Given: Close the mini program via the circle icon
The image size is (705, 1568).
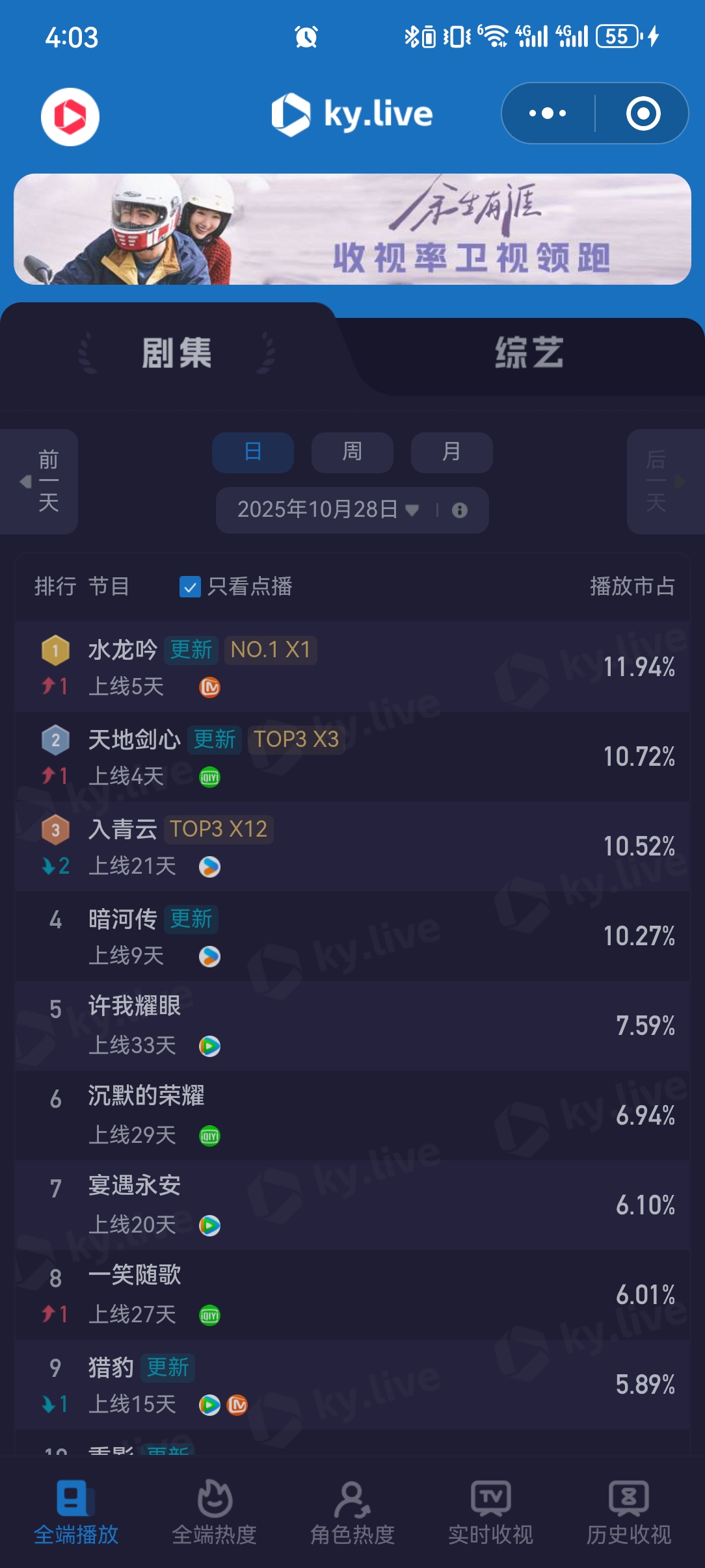Looking at the screenshot, I should click(643, 114).
